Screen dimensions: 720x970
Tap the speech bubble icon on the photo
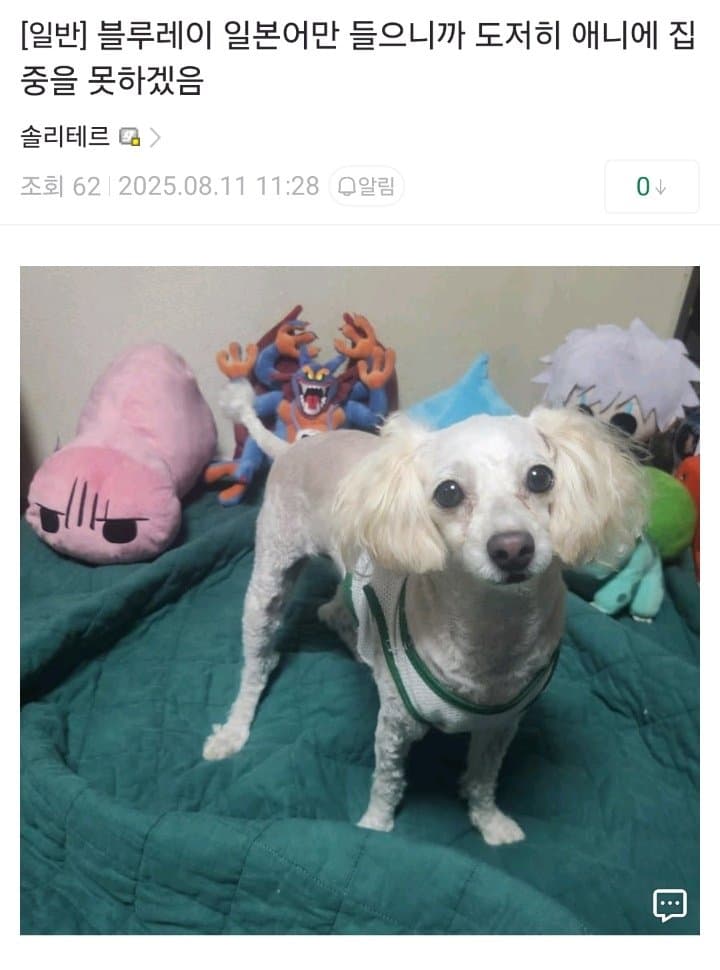click(669, 904)
